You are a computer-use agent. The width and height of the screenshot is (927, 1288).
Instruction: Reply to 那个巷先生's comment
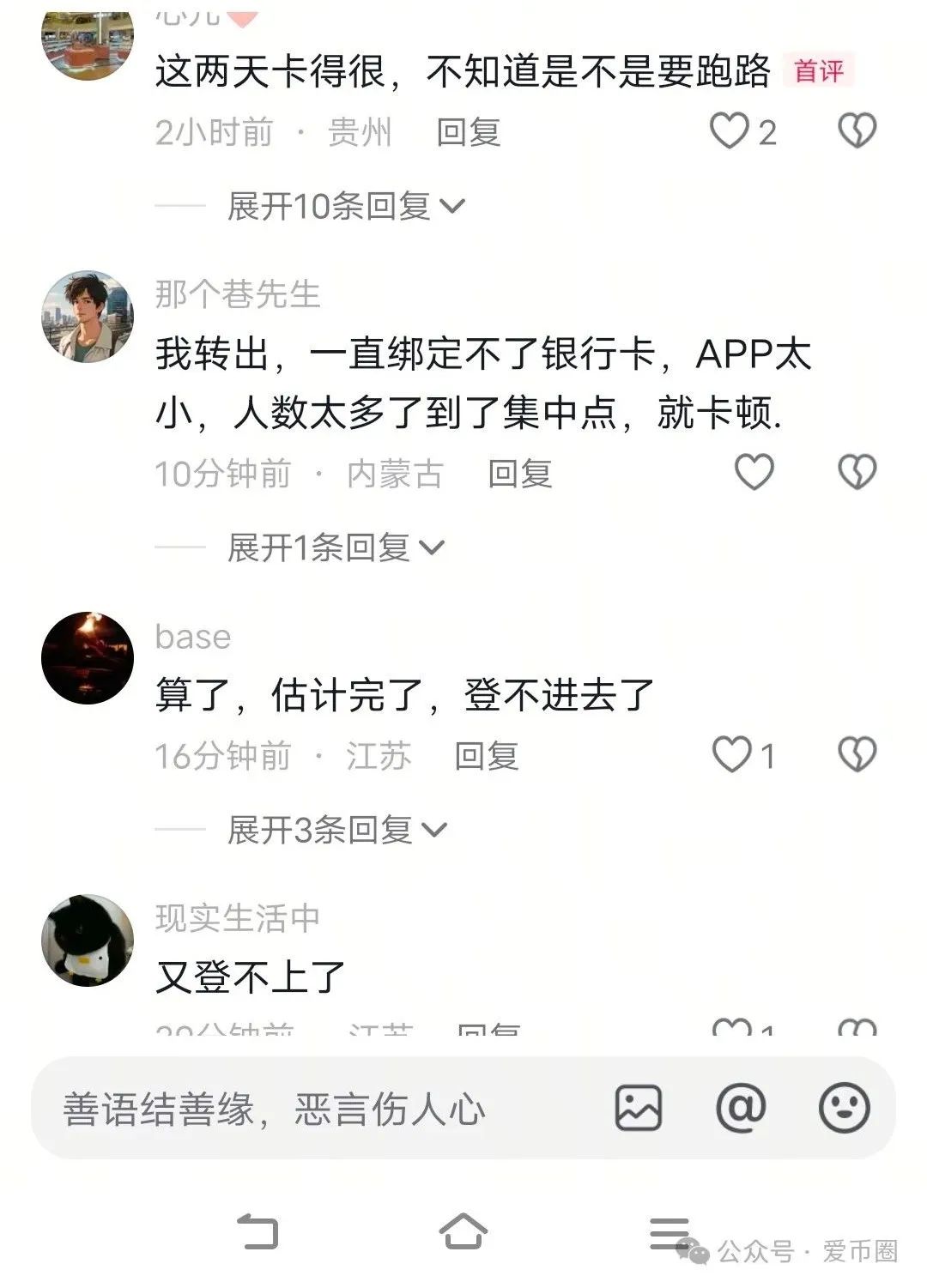coord(519,474)
